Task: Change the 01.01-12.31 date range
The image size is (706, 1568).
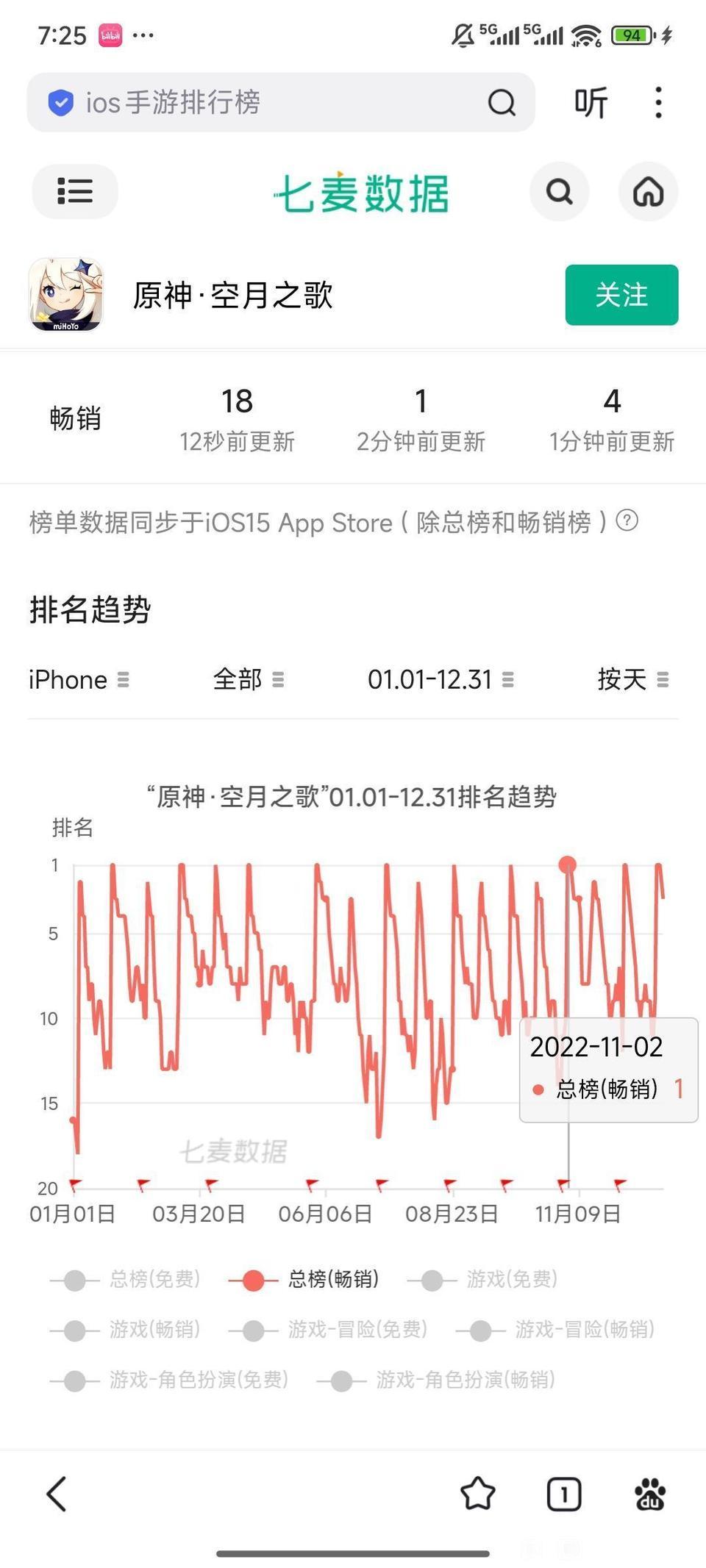Action: point(440,679)
